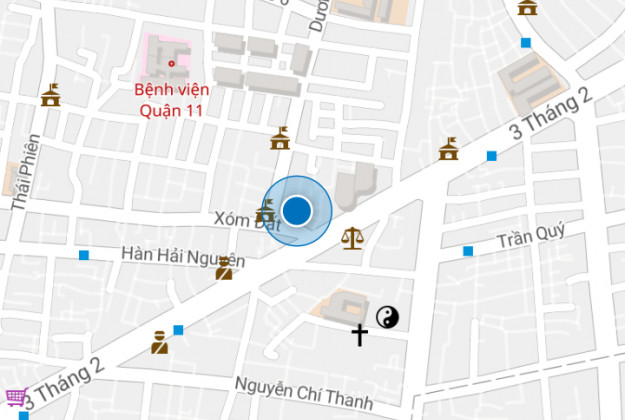Select the shopping cart store marker
The image size is (625, 420).
15,398
